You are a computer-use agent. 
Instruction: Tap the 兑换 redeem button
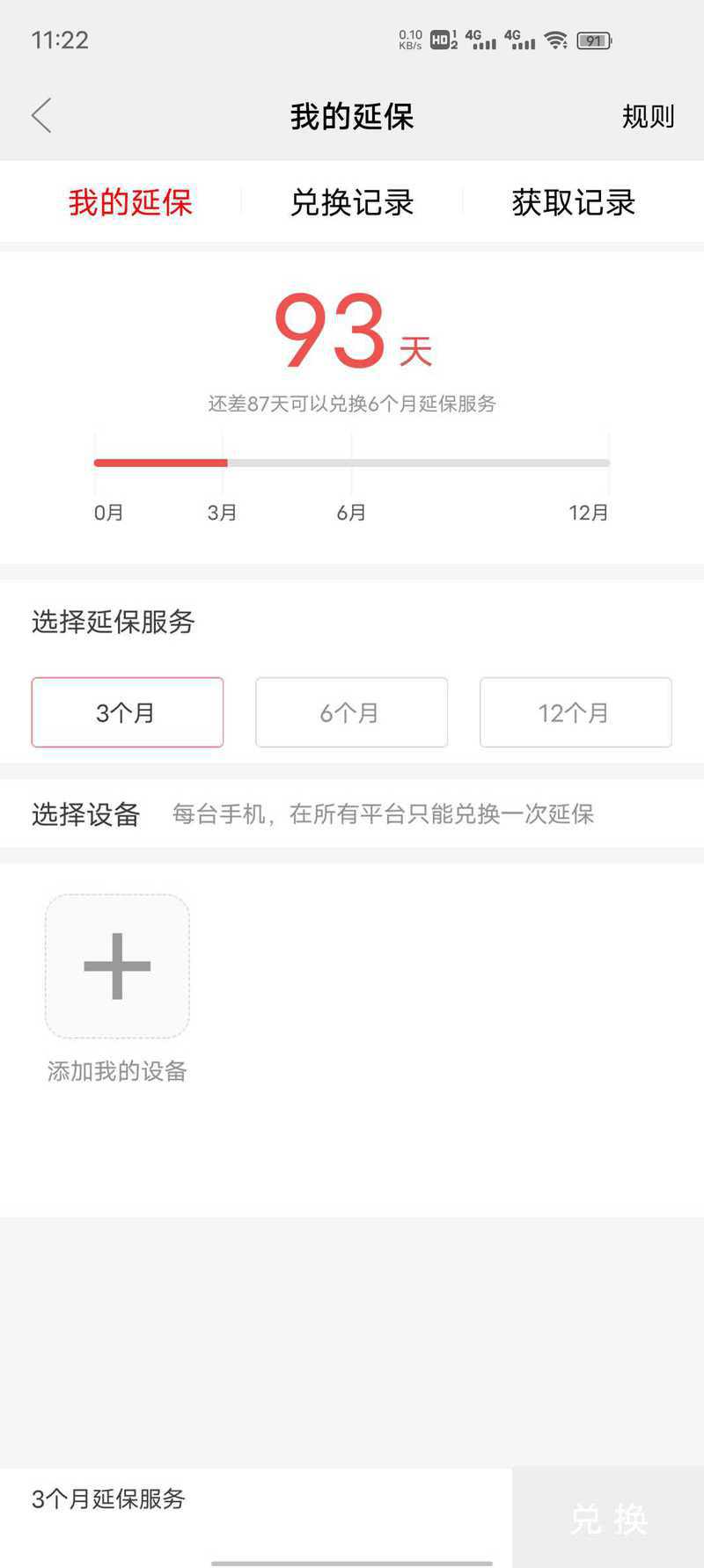point(608,1519)
